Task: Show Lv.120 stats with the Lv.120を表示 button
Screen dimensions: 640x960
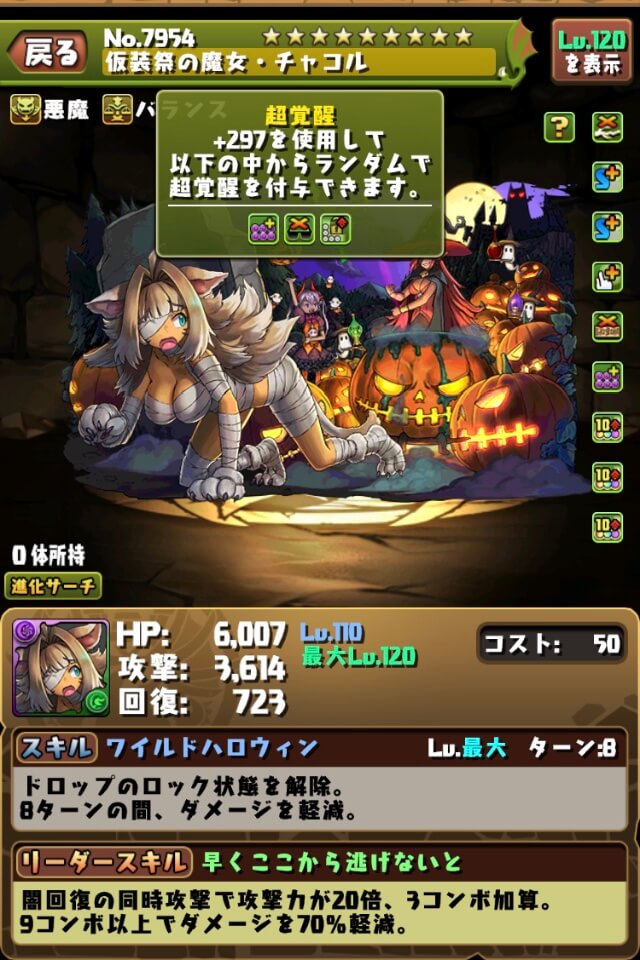Action: [x=591, y=50]
